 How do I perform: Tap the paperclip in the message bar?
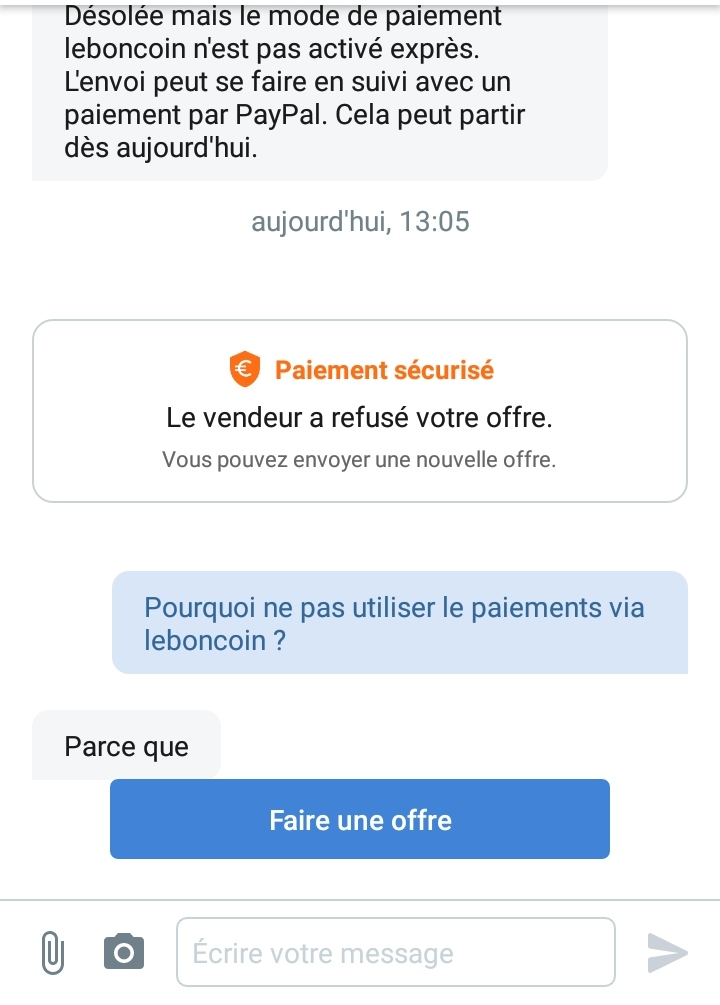pyautogui.click(x=51, y=951)
